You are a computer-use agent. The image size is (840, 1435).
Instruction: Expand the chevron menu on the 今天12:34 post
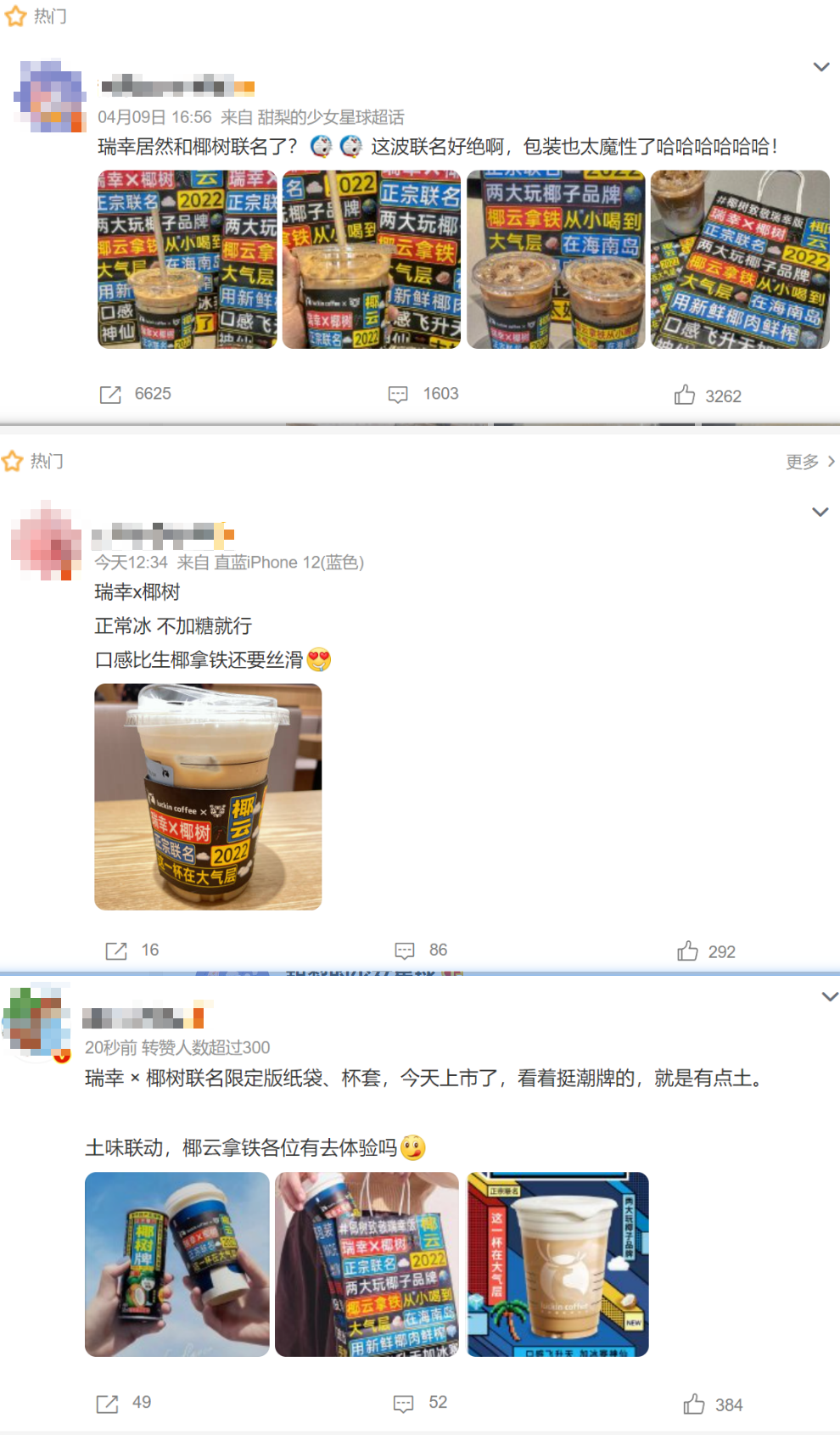pyautogui.click(x=820, y=512)
